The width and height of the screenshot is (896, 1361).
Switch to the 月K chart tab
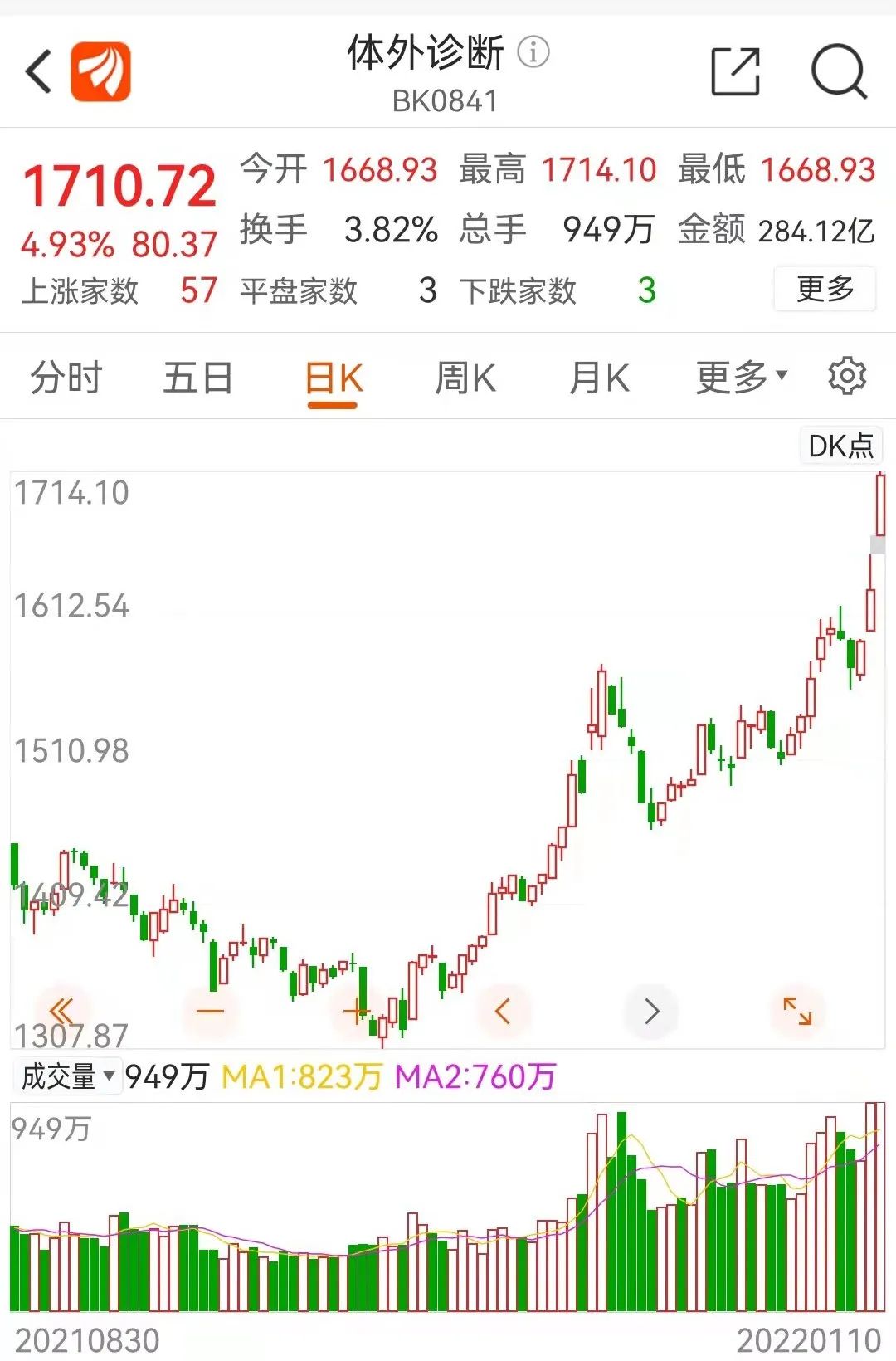click(x=599, y=378)
